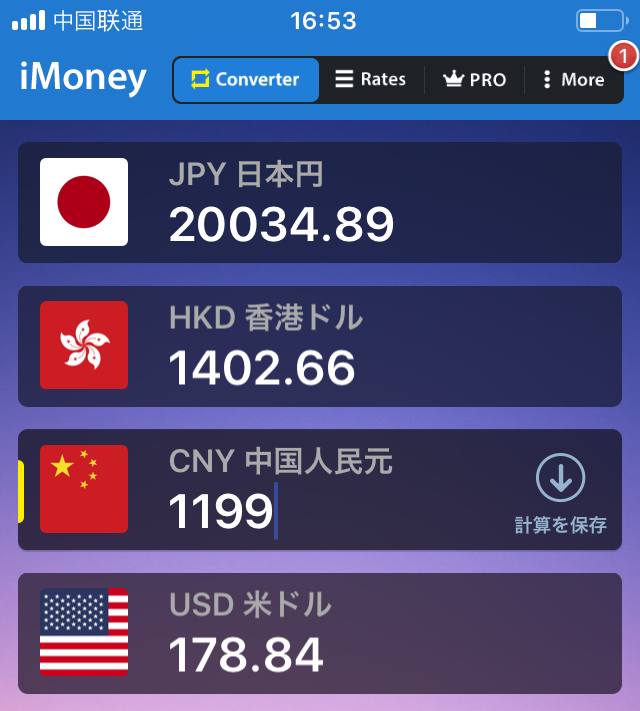Select the HKD Hong Kong dollar row
Image resolution: width=640 pixels, height=711 pixels.
[x=320, y=346]
